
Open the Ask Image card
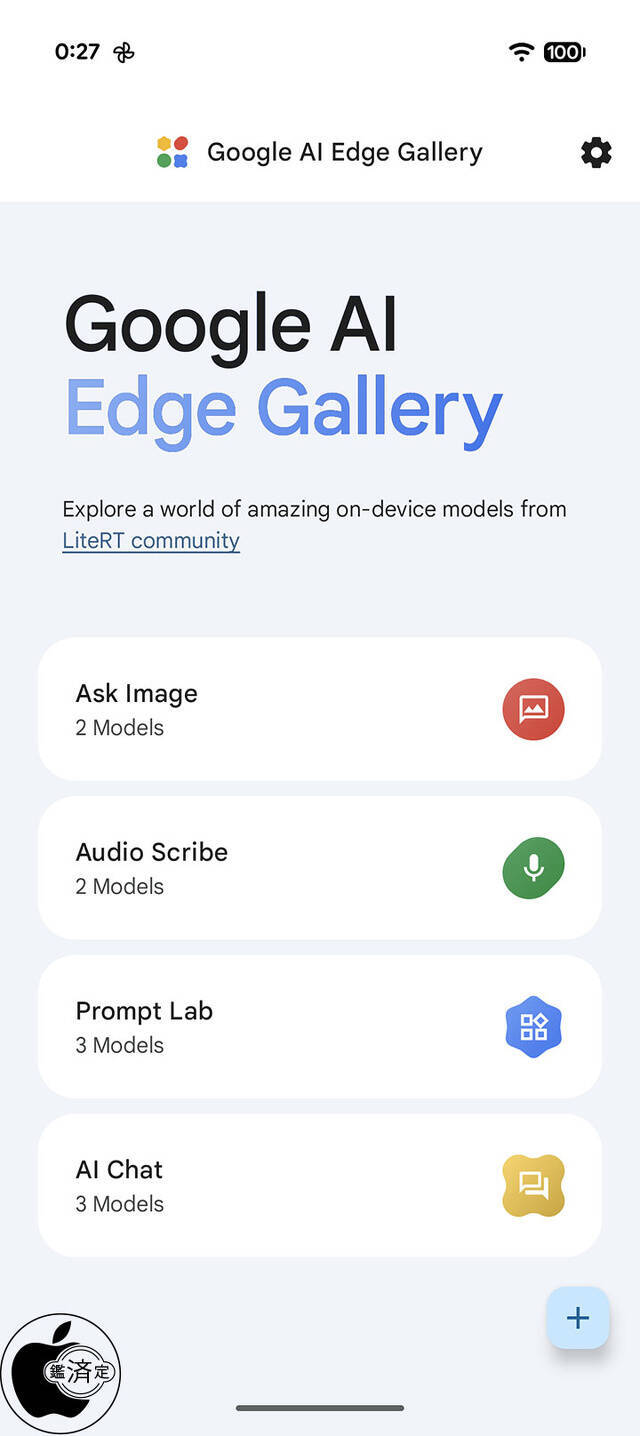point(319,709)
